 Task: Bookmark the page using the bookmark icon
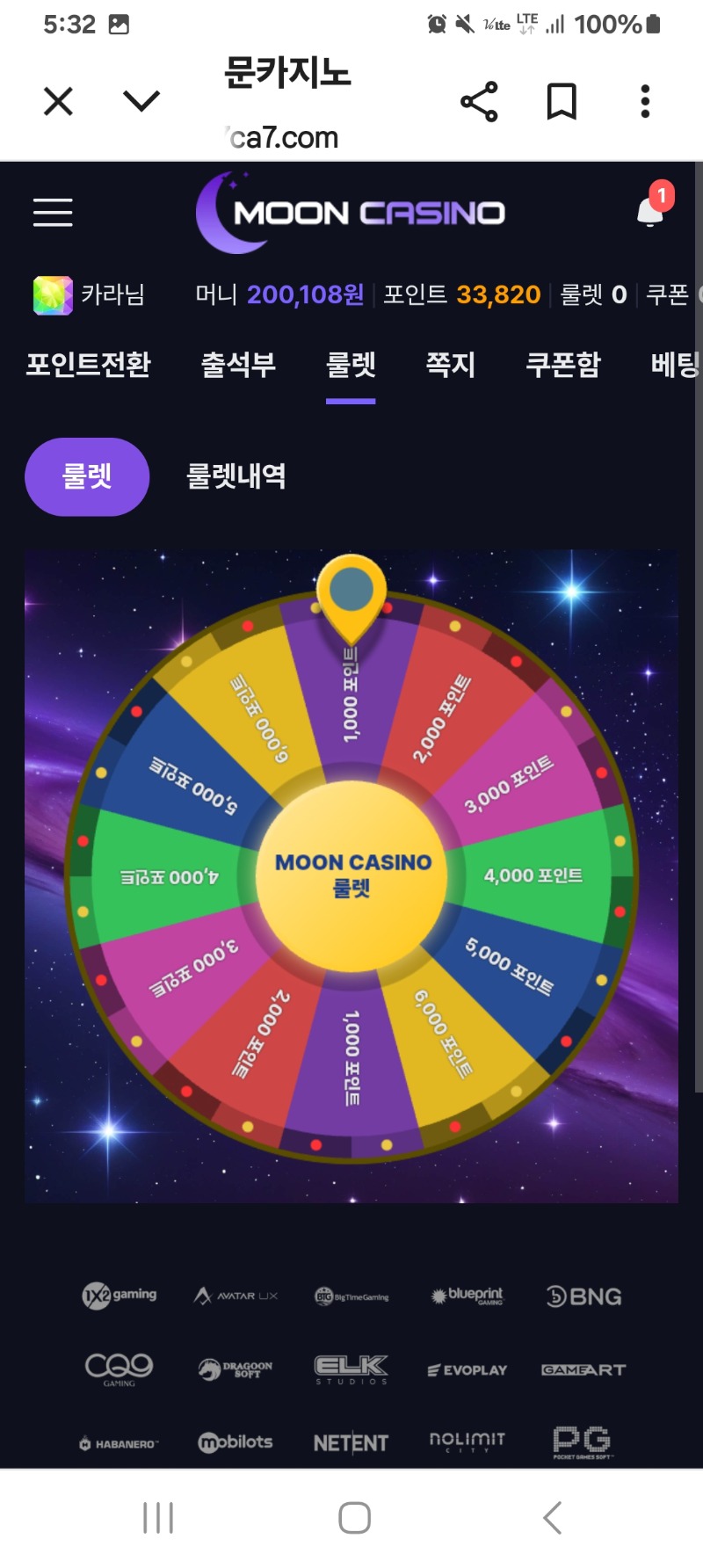pyautogui.click(x=561, y=100)
